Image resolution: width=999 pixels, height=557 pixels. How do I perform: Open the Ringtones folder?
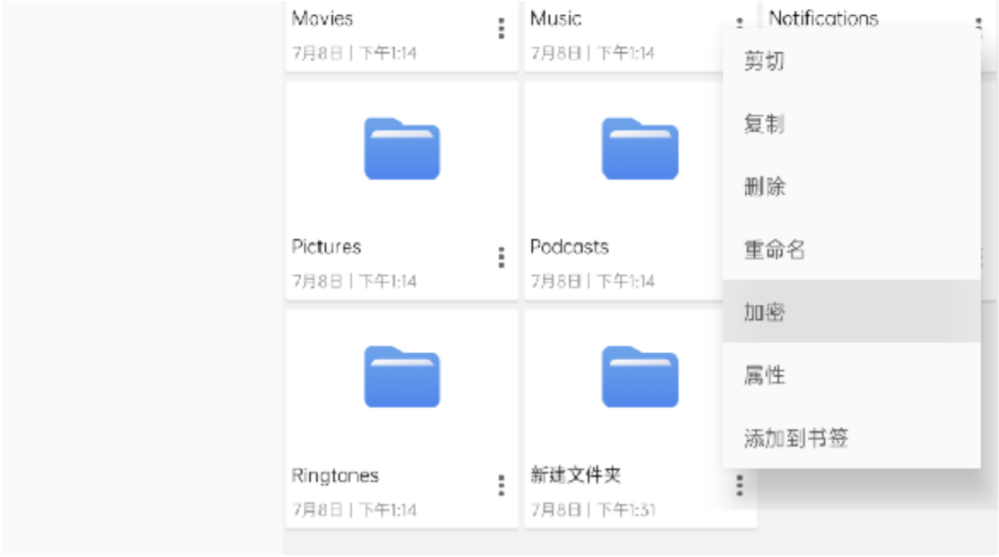[x=401, y=378]
